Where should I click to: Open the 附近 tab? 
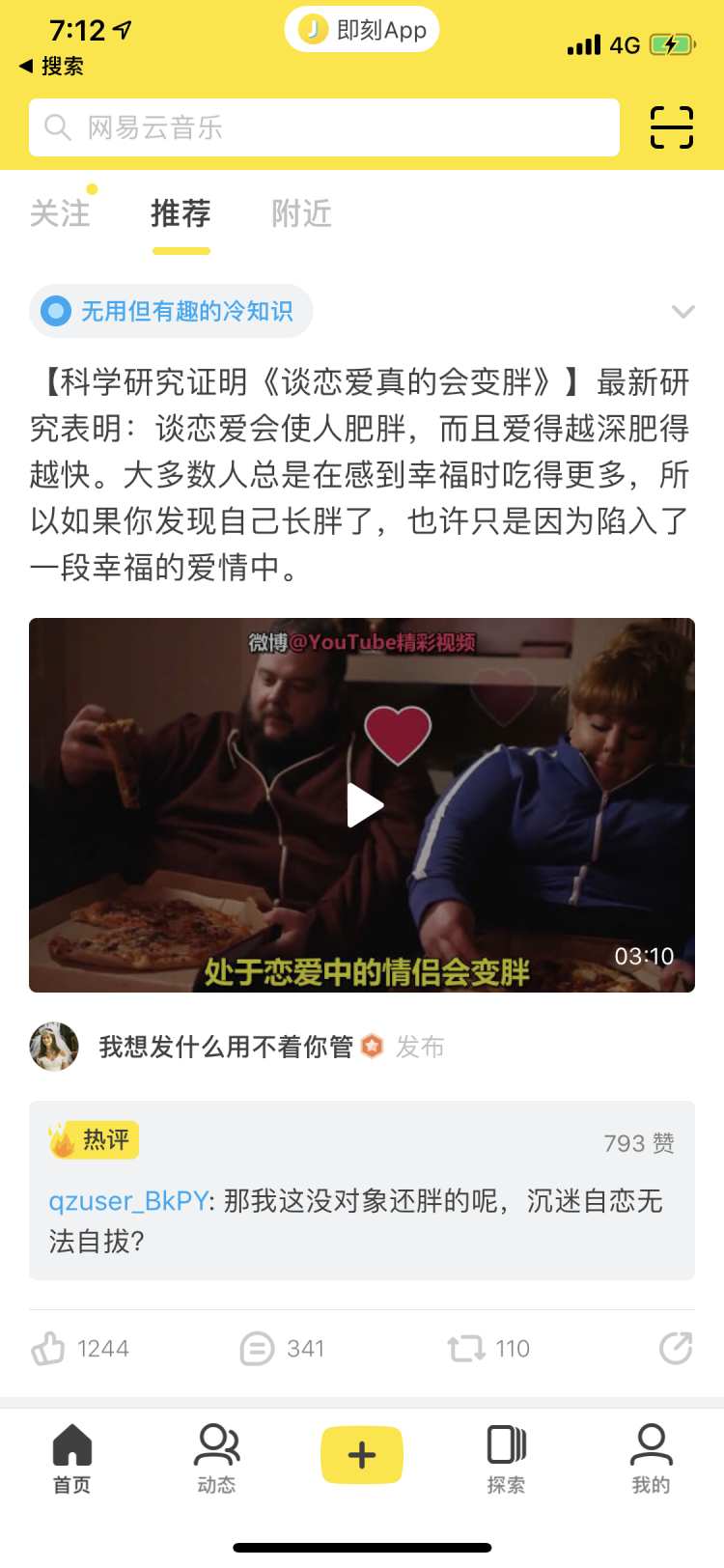(300, 213)
